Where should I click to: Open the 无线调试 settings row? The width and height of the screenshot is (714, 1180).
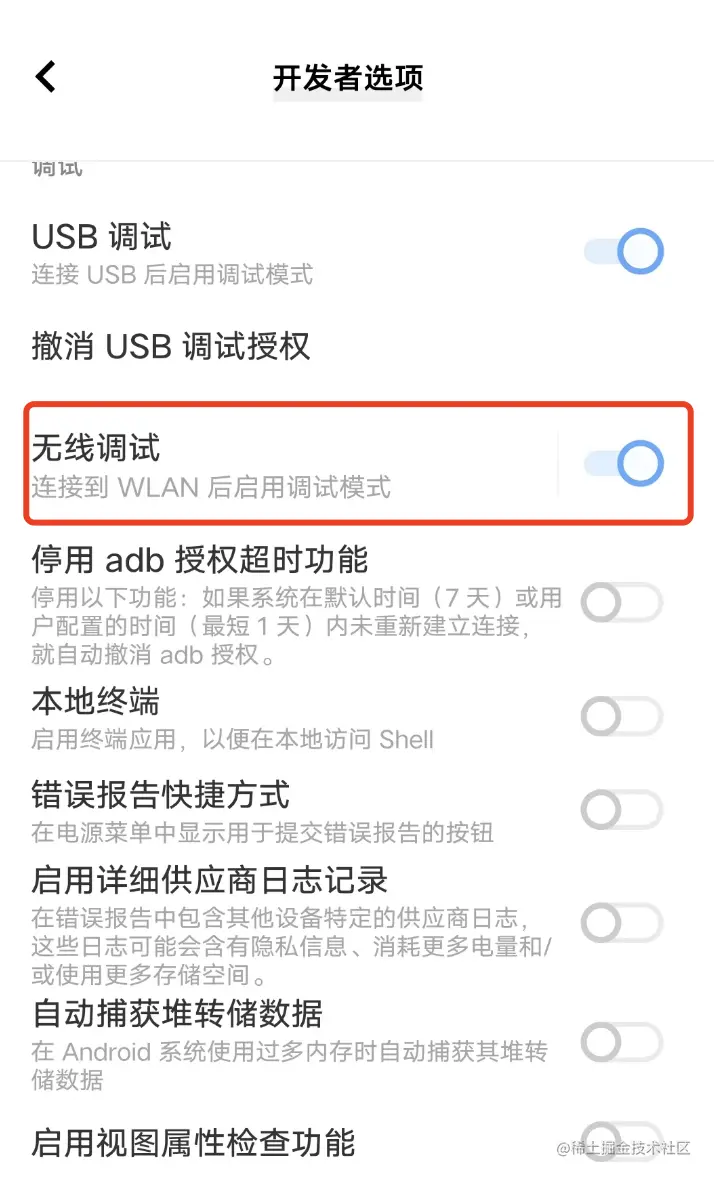click(293, 465)
